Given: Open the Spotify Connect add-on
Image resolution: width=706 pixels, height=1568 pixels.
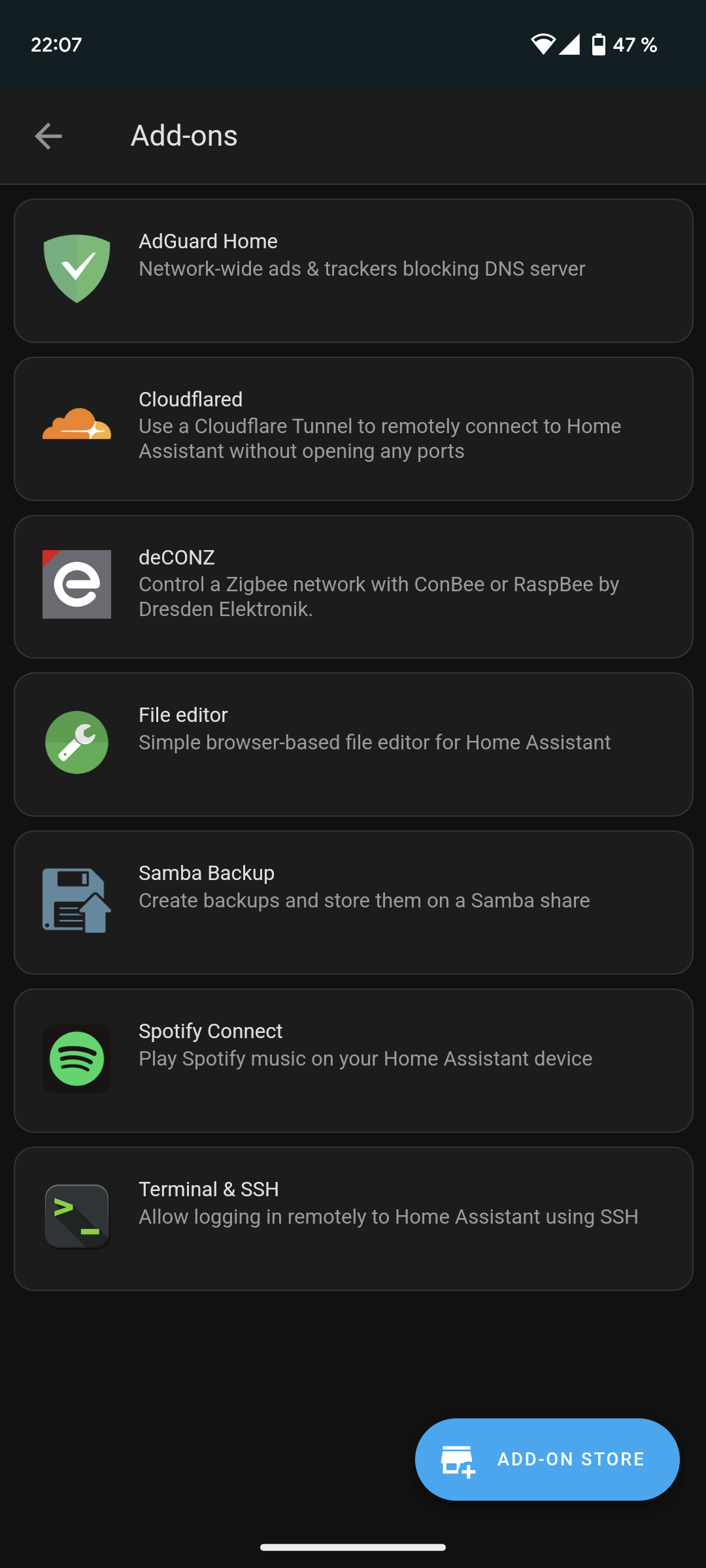Looking at the screenshot, I should click(353, 1060).
